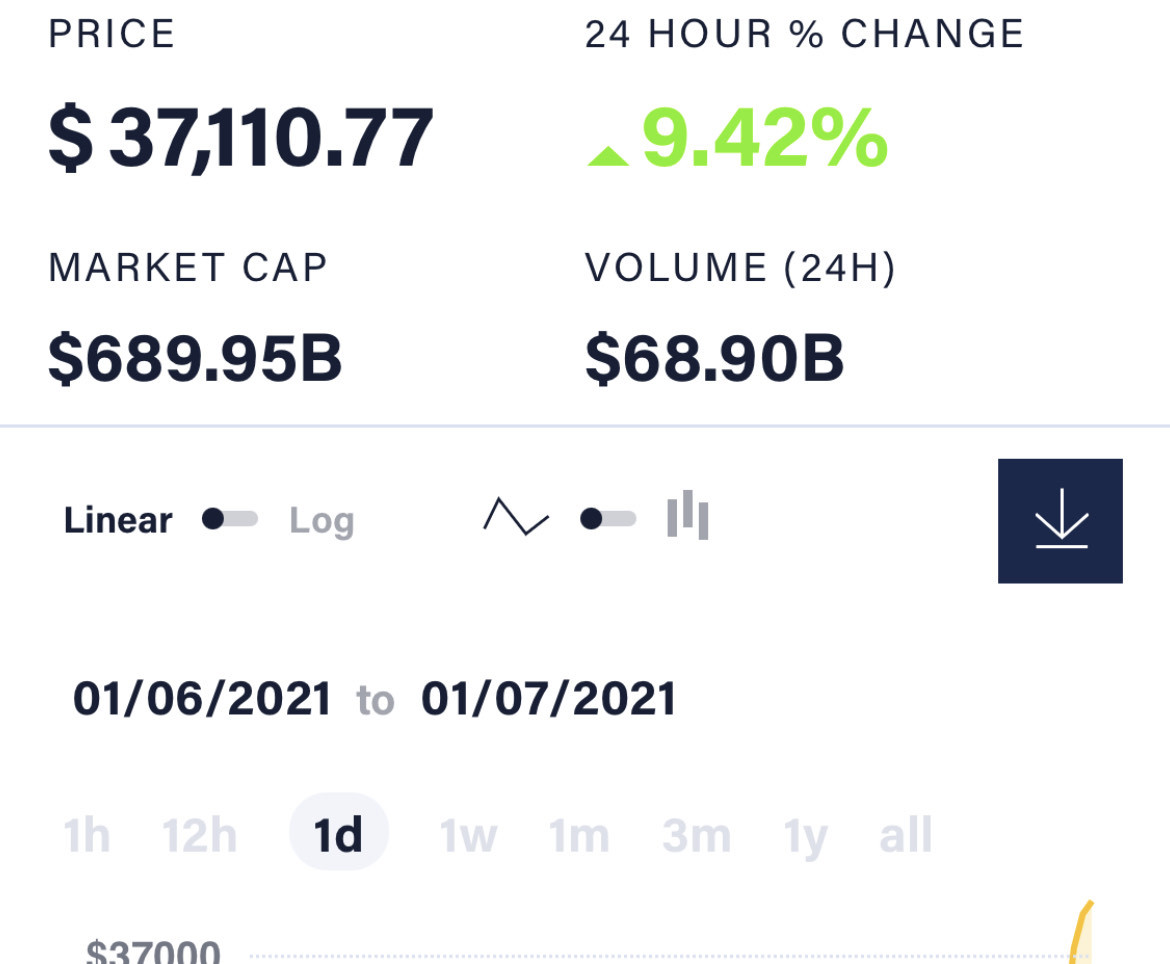Show the 1y chart range
The width and height of the screenshot is (1170, 964).
tap(806, 835)
